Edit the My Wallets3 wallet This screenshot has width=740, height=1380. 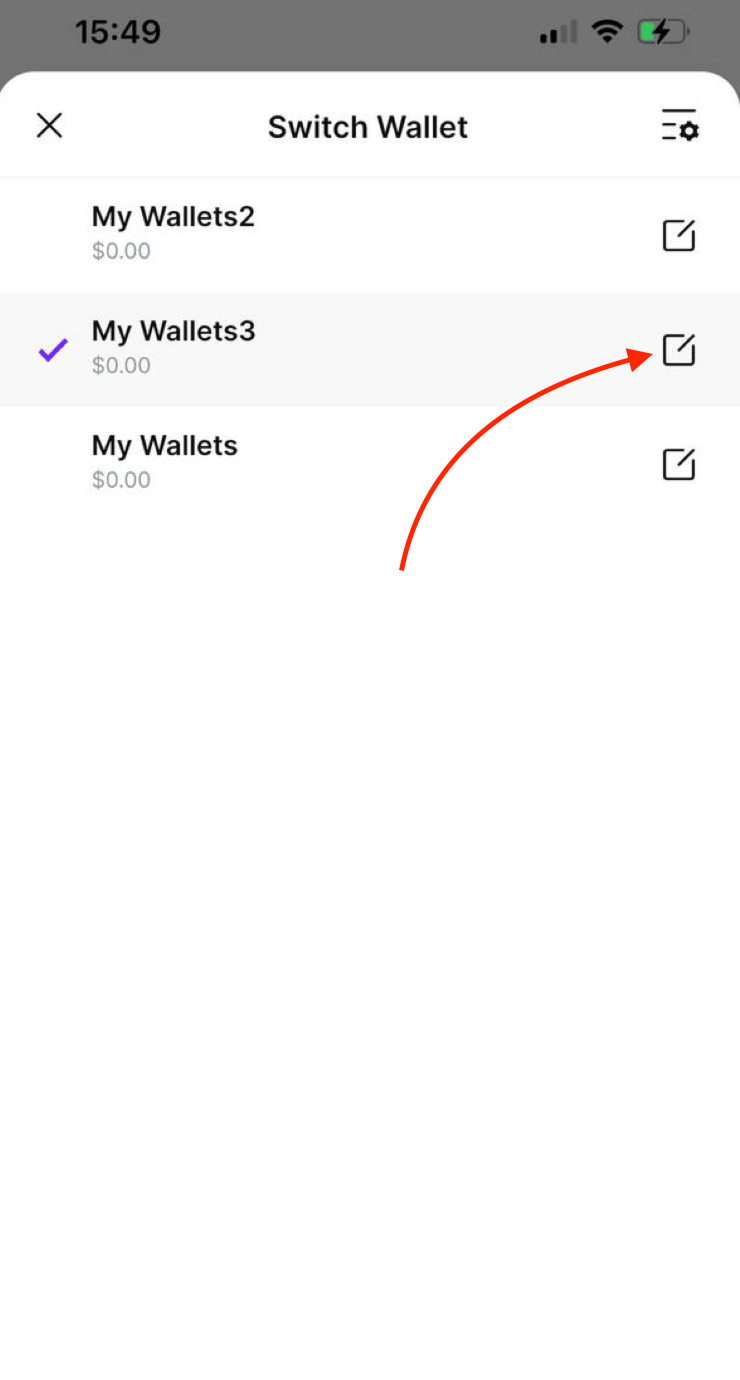click(679, 350)
